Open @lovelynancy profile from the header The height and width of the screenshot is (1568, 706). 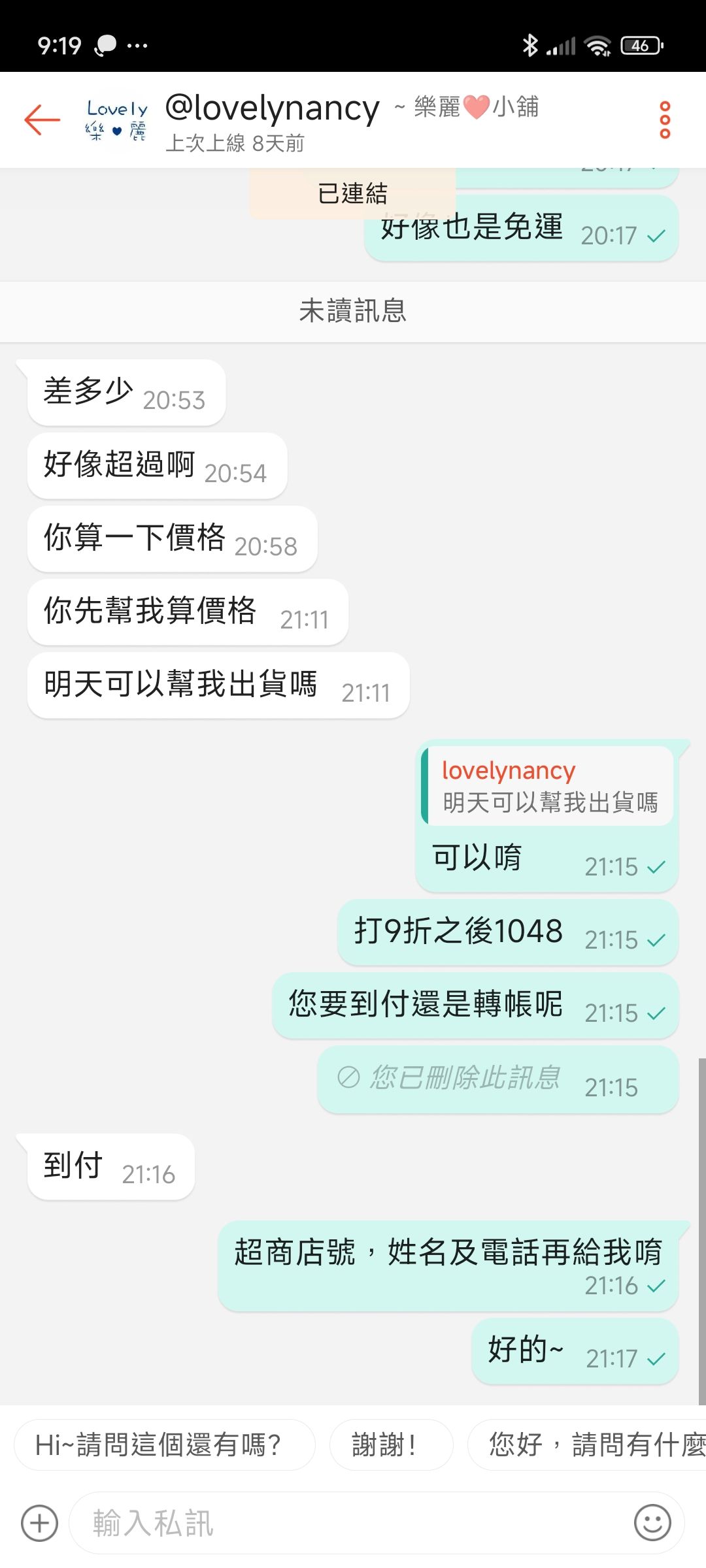click(x=272, y=108)
